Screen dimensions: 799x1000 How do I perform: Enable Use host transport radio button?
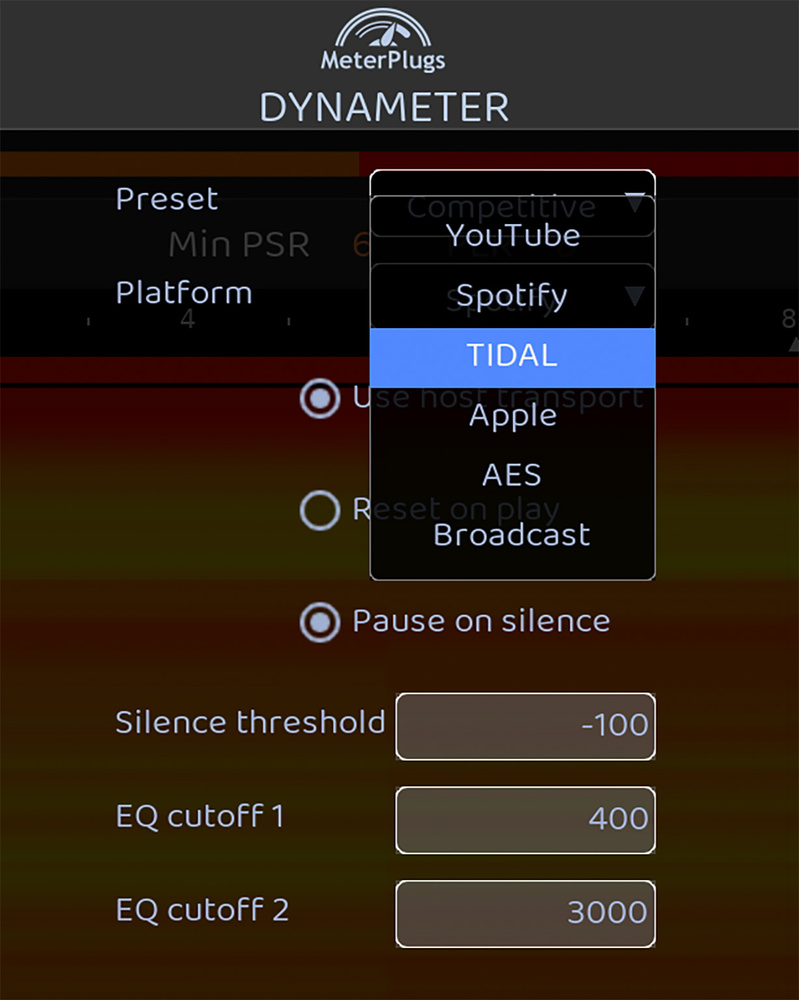[319, 400]
